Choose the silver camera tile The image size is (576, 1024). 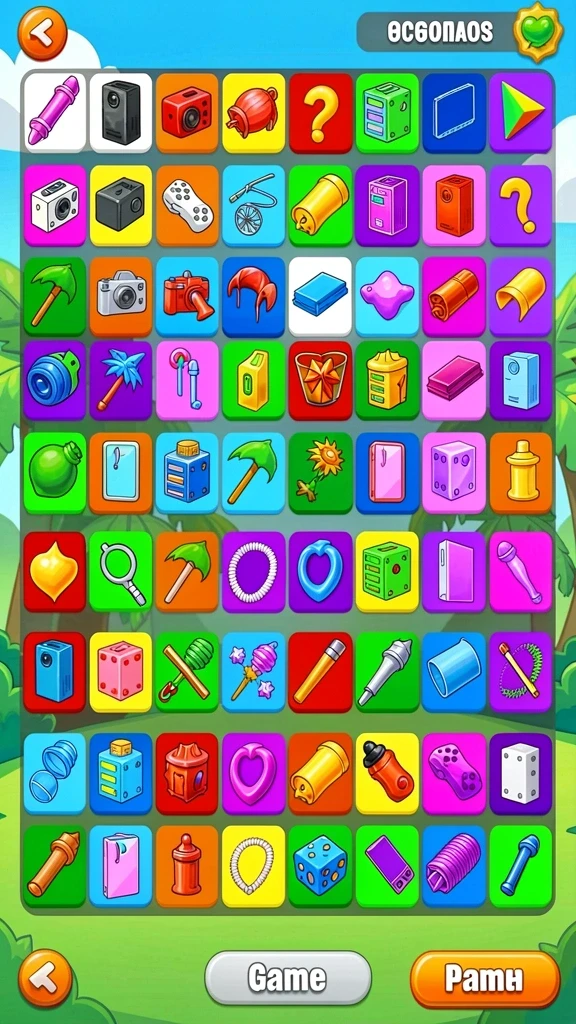coord(121,297)
